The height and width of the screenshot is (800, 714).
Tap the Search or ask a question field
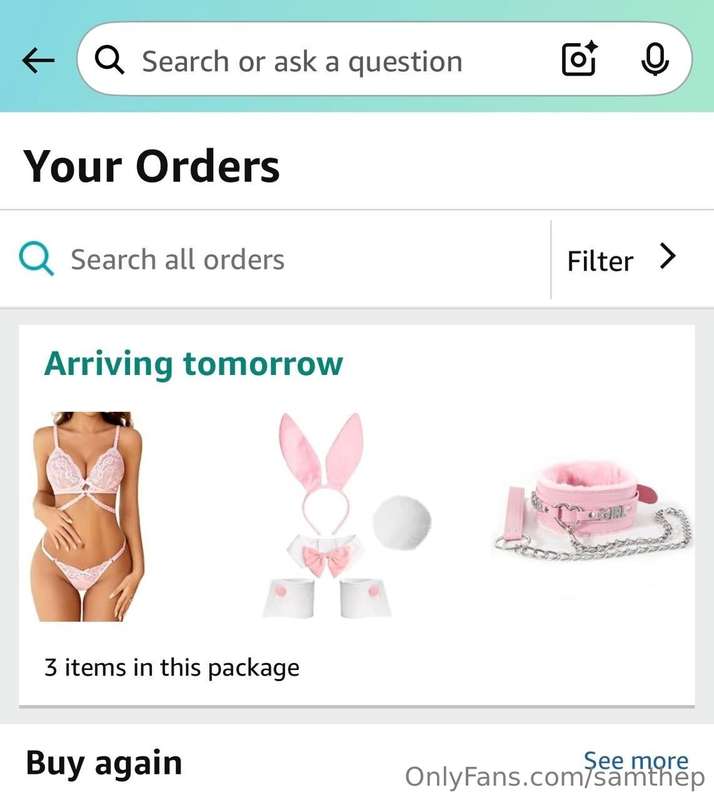pyautogui.click(x=320, y=61)
